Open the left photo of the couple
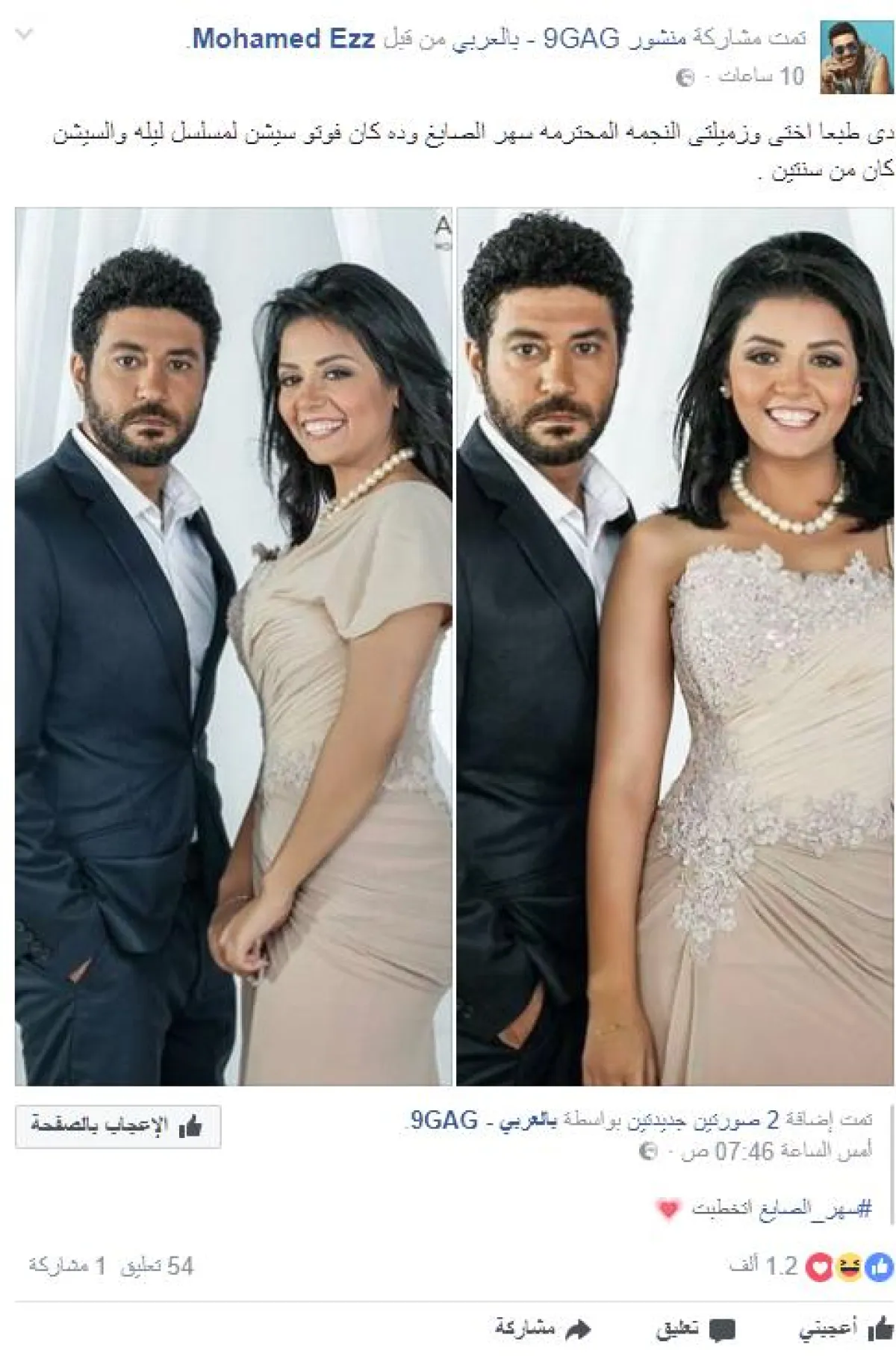896x1356 pixels. tap(233, 646)
